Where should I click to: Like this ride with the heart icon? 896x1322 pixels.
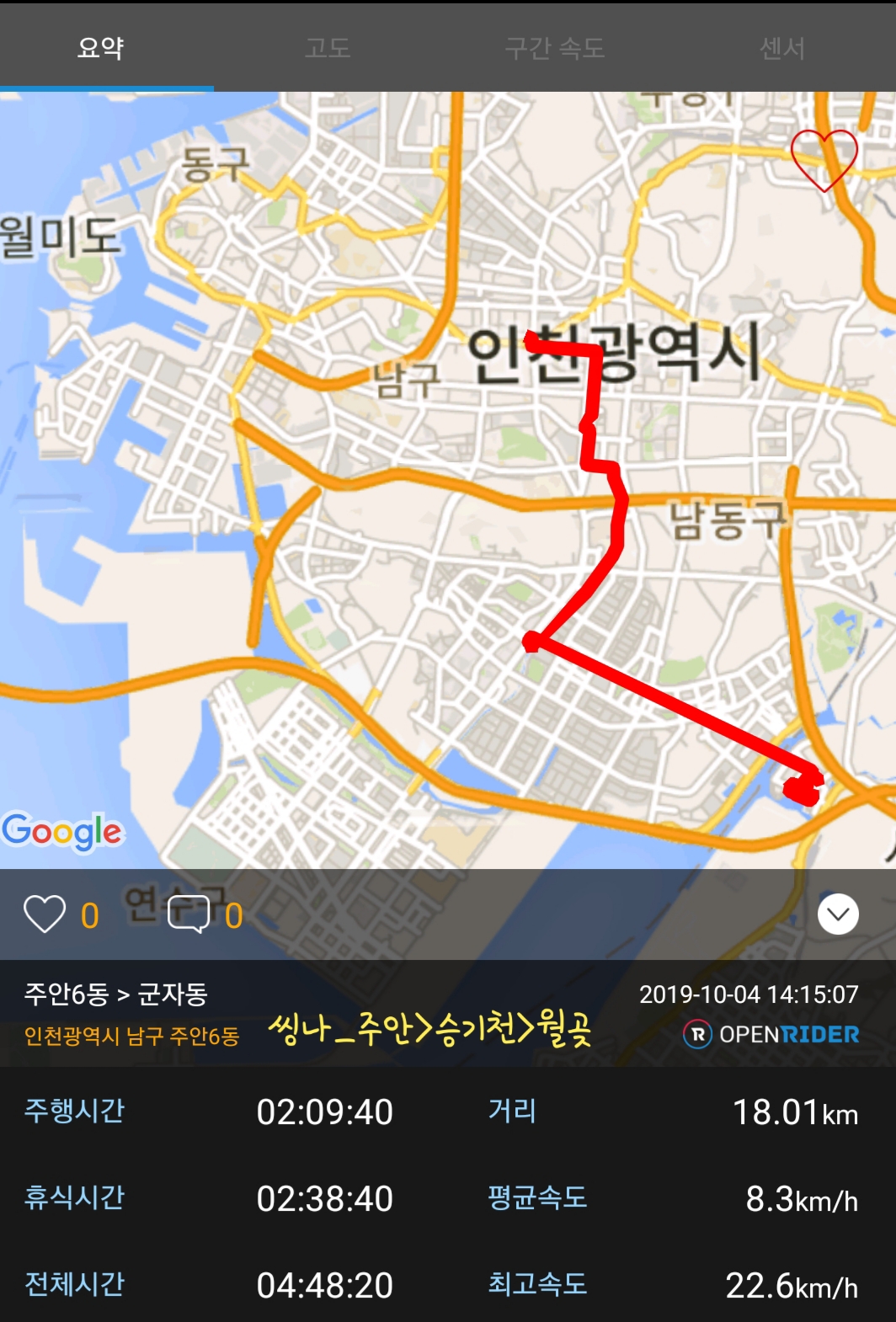tap(45, 914)
